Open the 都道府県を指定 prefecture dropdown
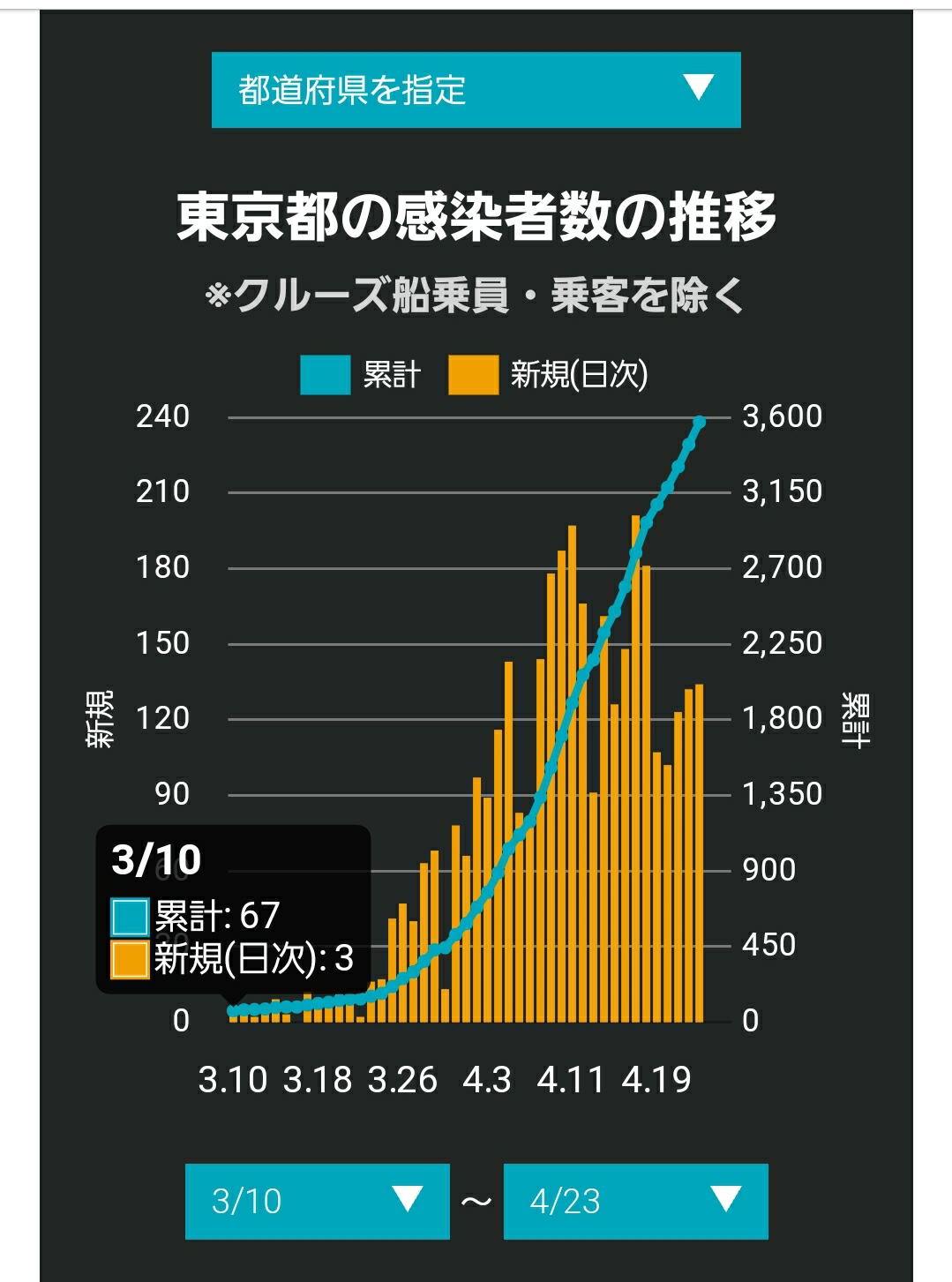The height and width of the screenshot is (1282, 952). tap(476, 90)
